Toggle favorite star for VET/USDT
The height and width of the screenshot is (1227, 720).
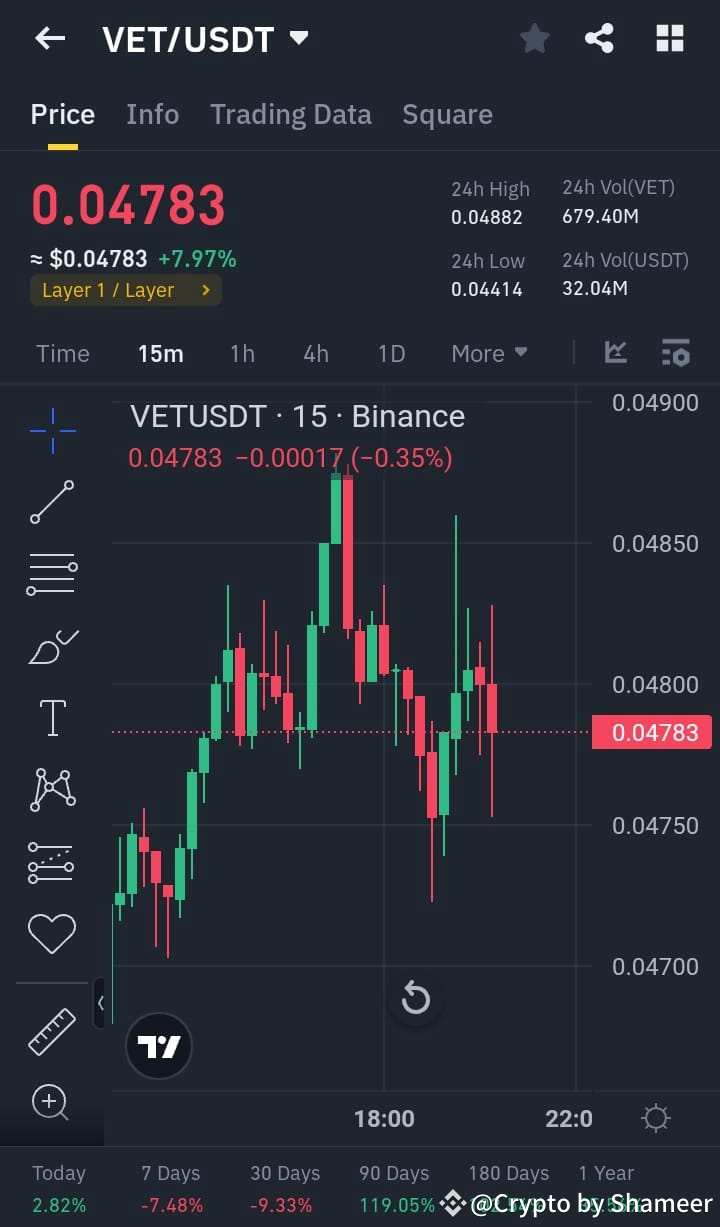[534, 38]
